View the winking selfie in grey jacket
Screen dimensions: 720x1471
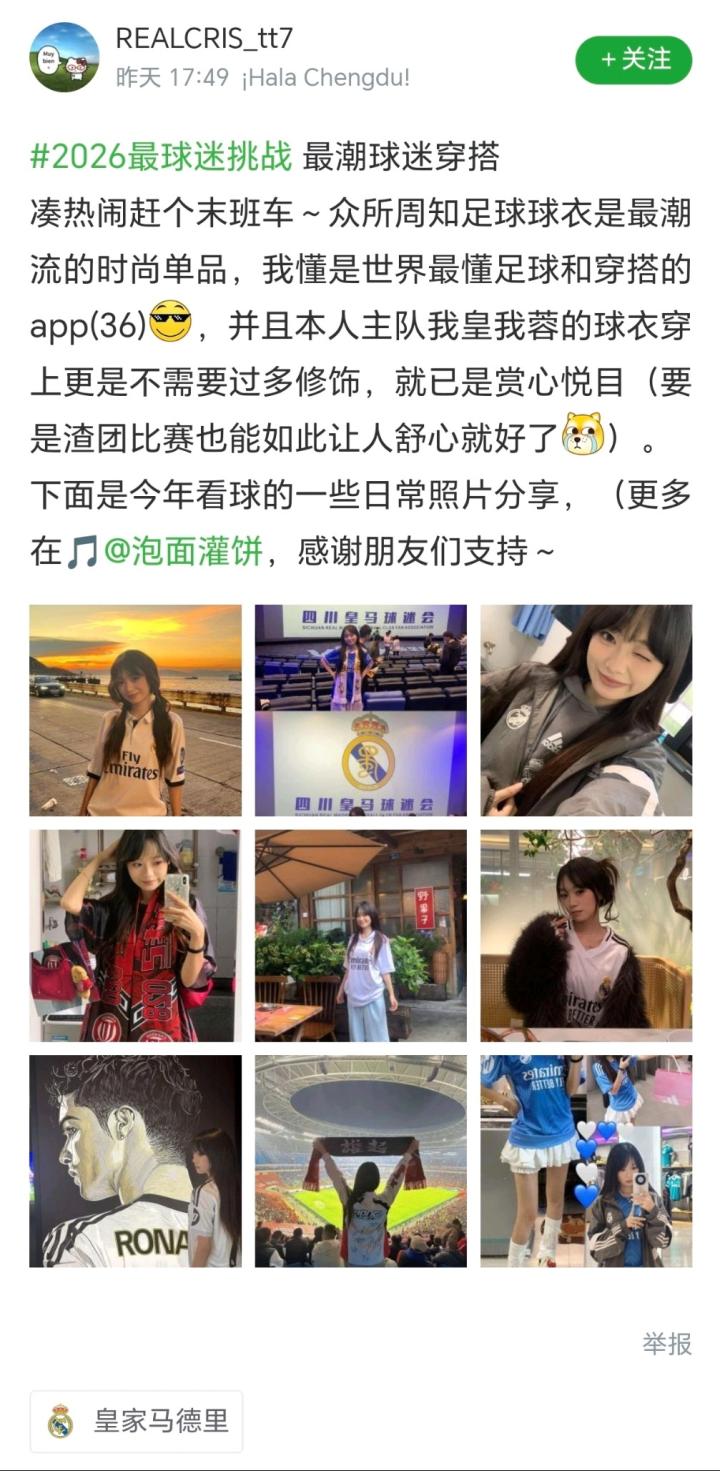[x=586, y=710]
